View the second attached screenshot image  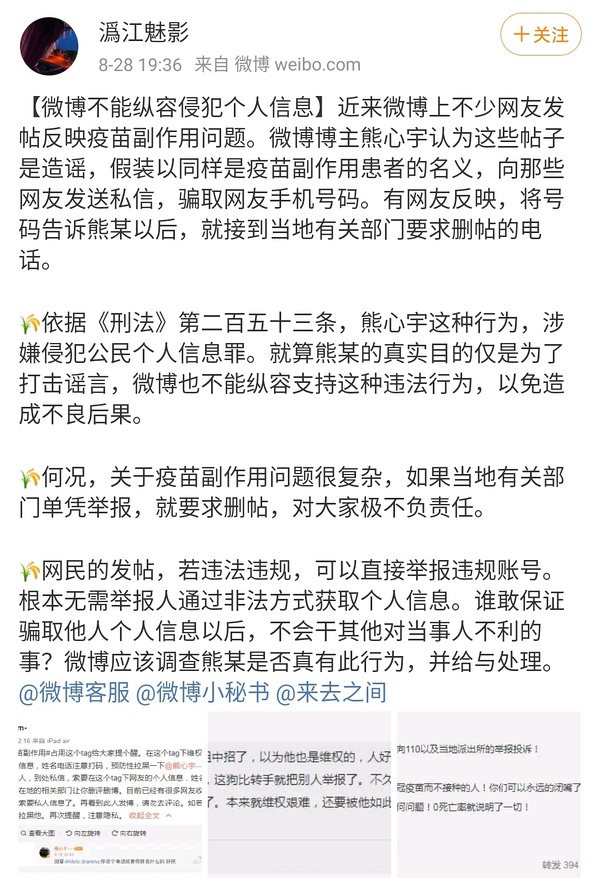click(299, 794)
